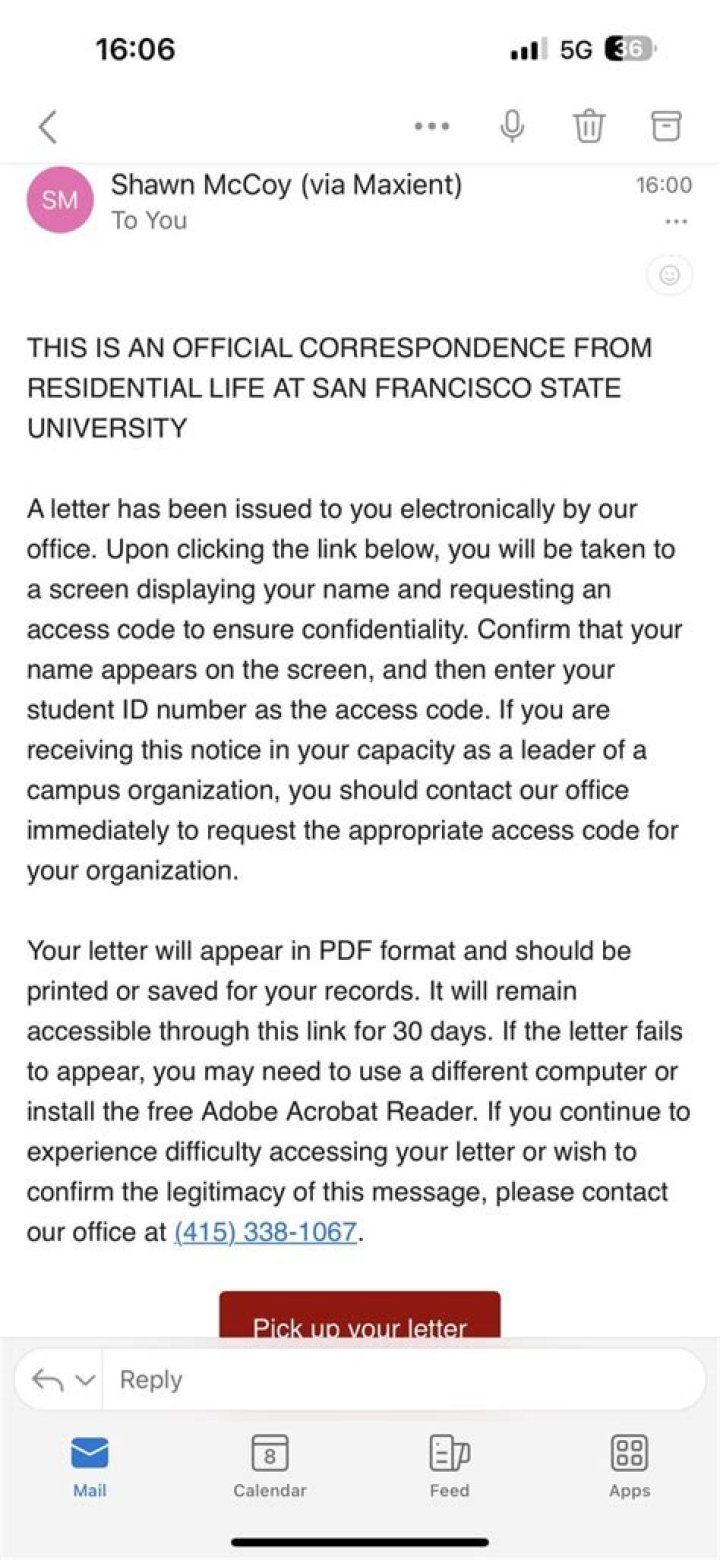Image resolution: width=720 pixels, height=1560 pixels.
Task: Open the Apps tab
Action: (629, 1466)
